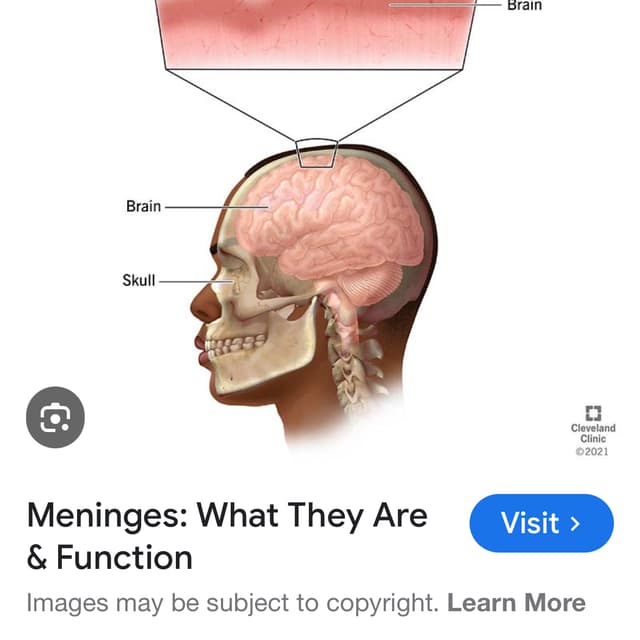The width and height of the screenshot is (640, 640).
Task: Open the Meninges: What They Are & Function page
Action: [227, 535]
